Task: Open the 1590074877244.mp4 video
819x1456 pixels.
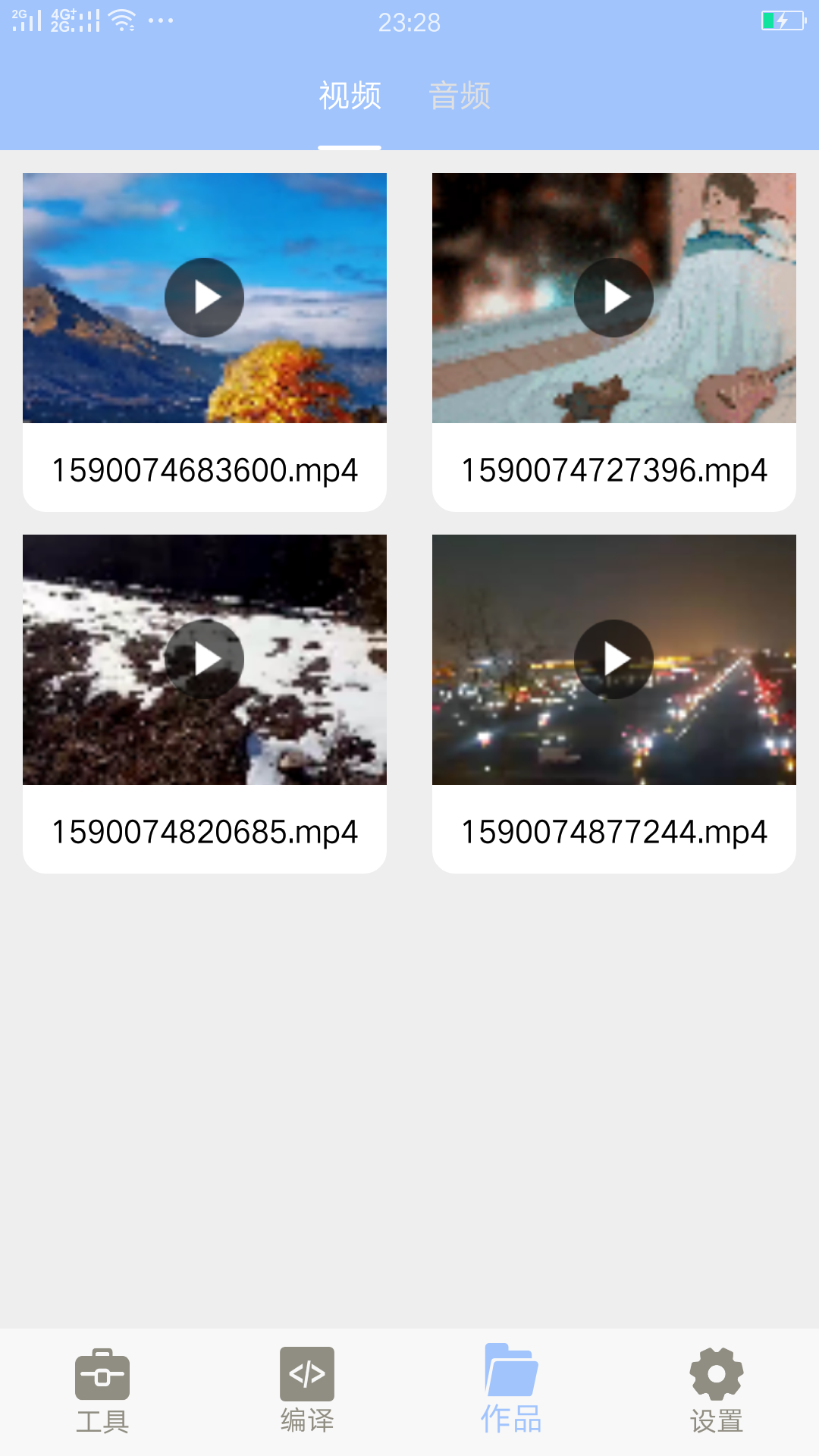Action: click(x=613, y=659)
